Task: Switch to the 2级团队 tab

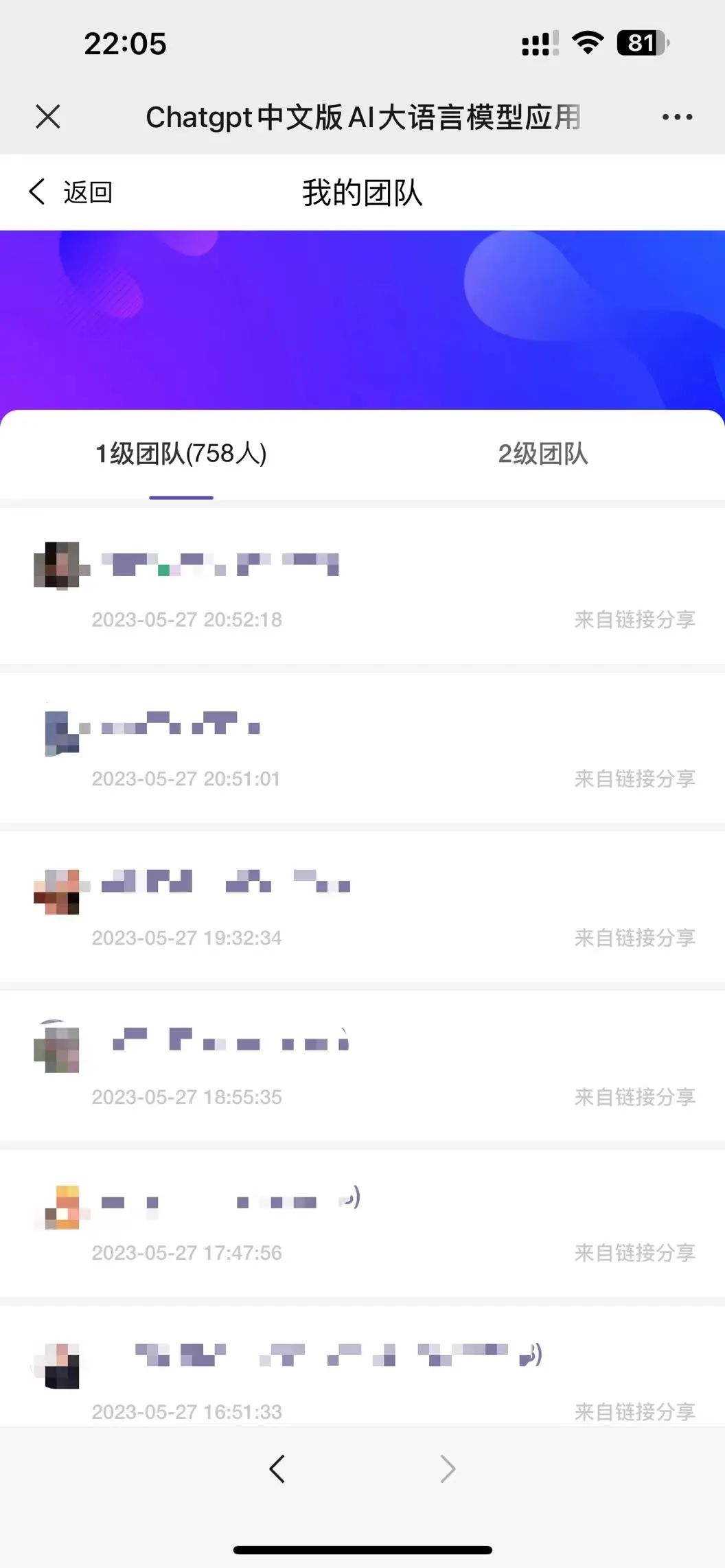Action: click(x=543, y=454)
